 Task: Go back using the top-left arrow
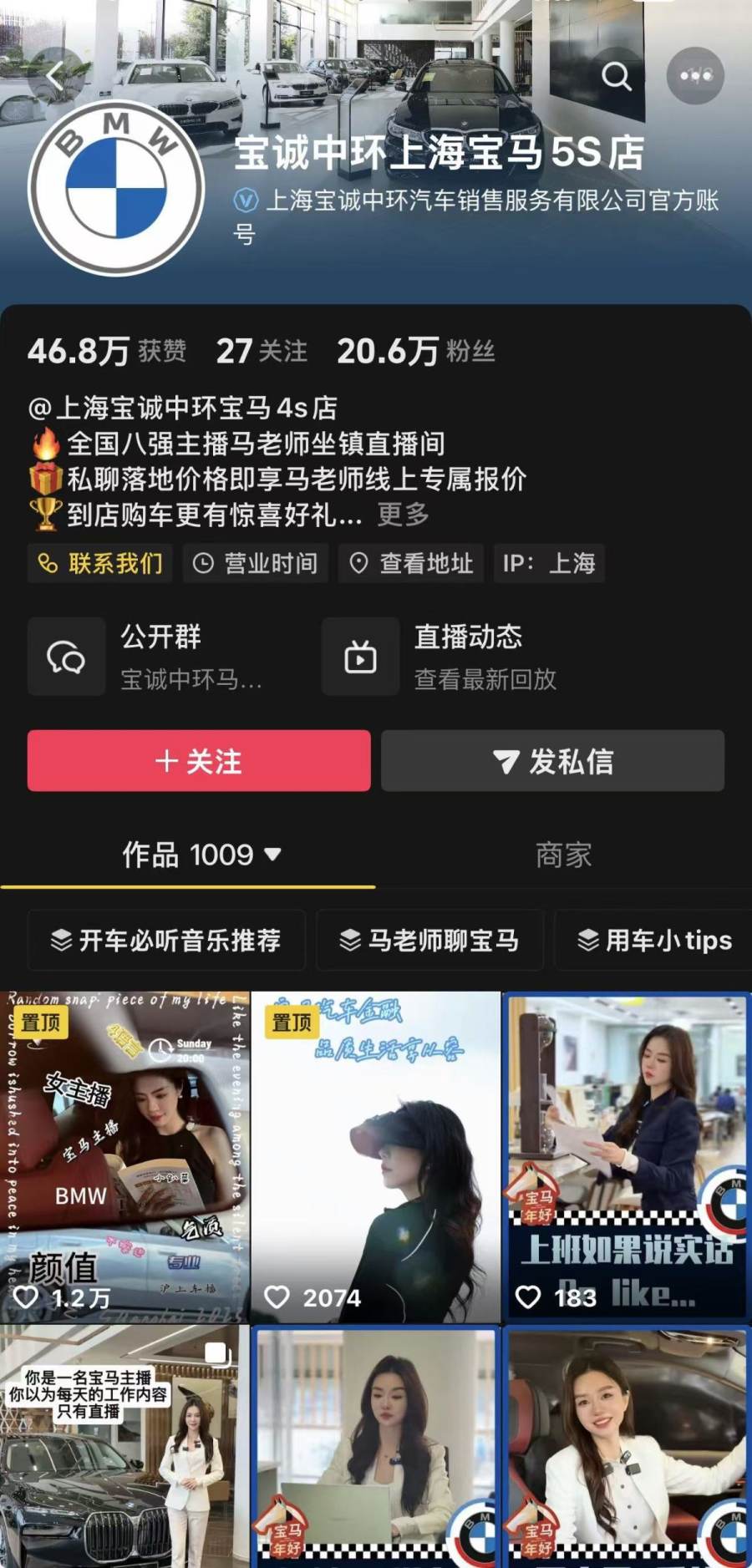click(55, 77)
